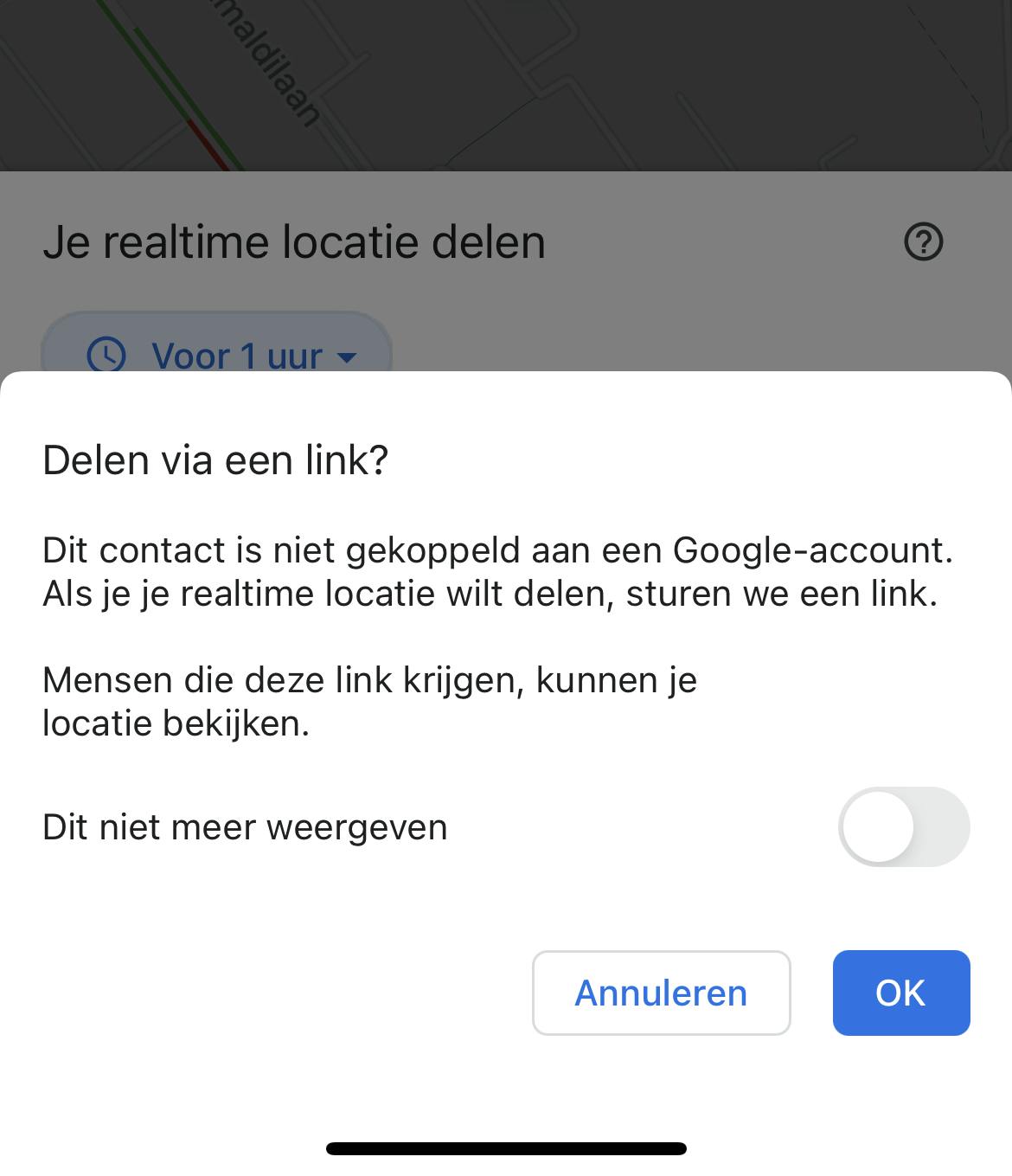Viewport: 1012px width, 1176px height.
Task: Cancel with the Annuleren button
Action: [661, 993]
